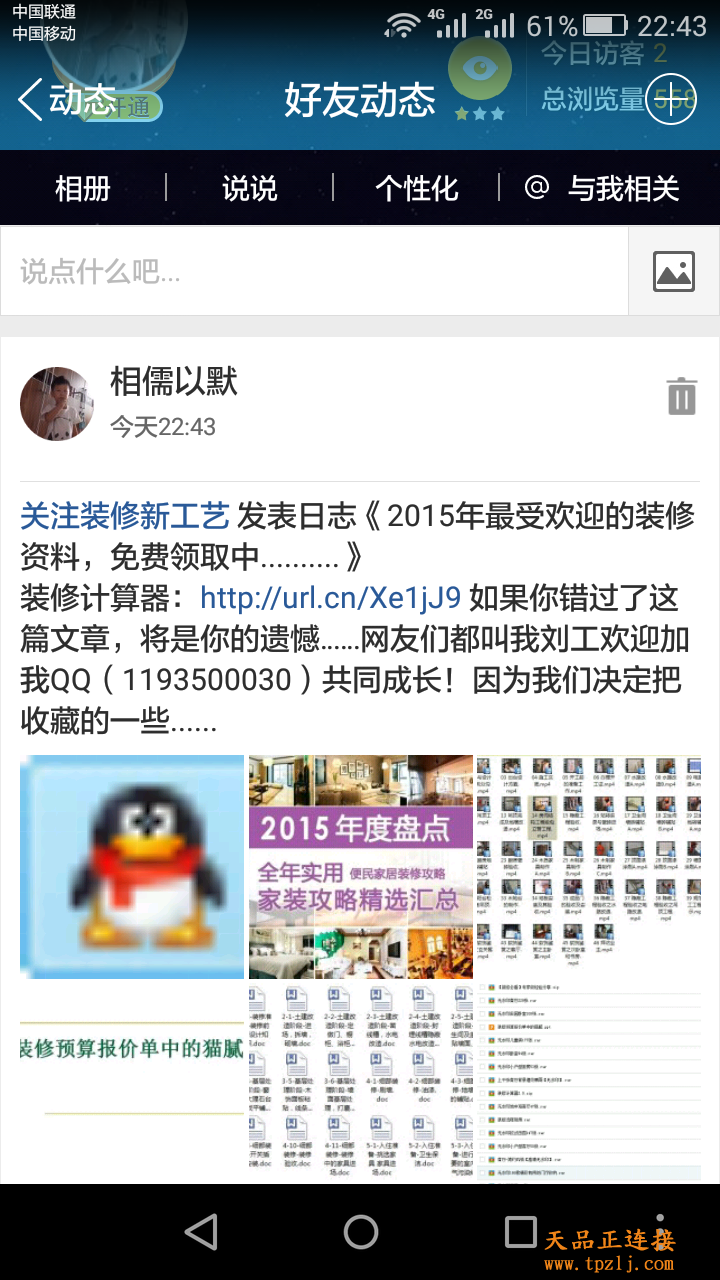The height and width of the screenshot is (1280, 720).
Task: Open 相儒以默's profile avatar
Action: [x=57, y=403]
